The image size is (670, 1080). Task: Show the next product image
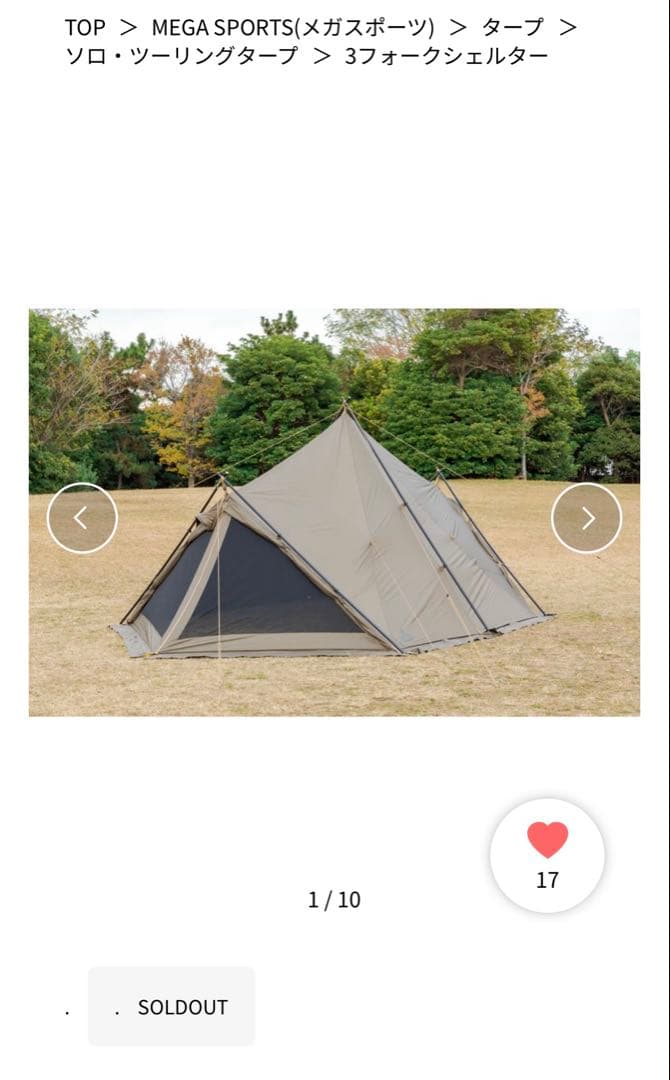pyautogui.click(x=587, y=518)
